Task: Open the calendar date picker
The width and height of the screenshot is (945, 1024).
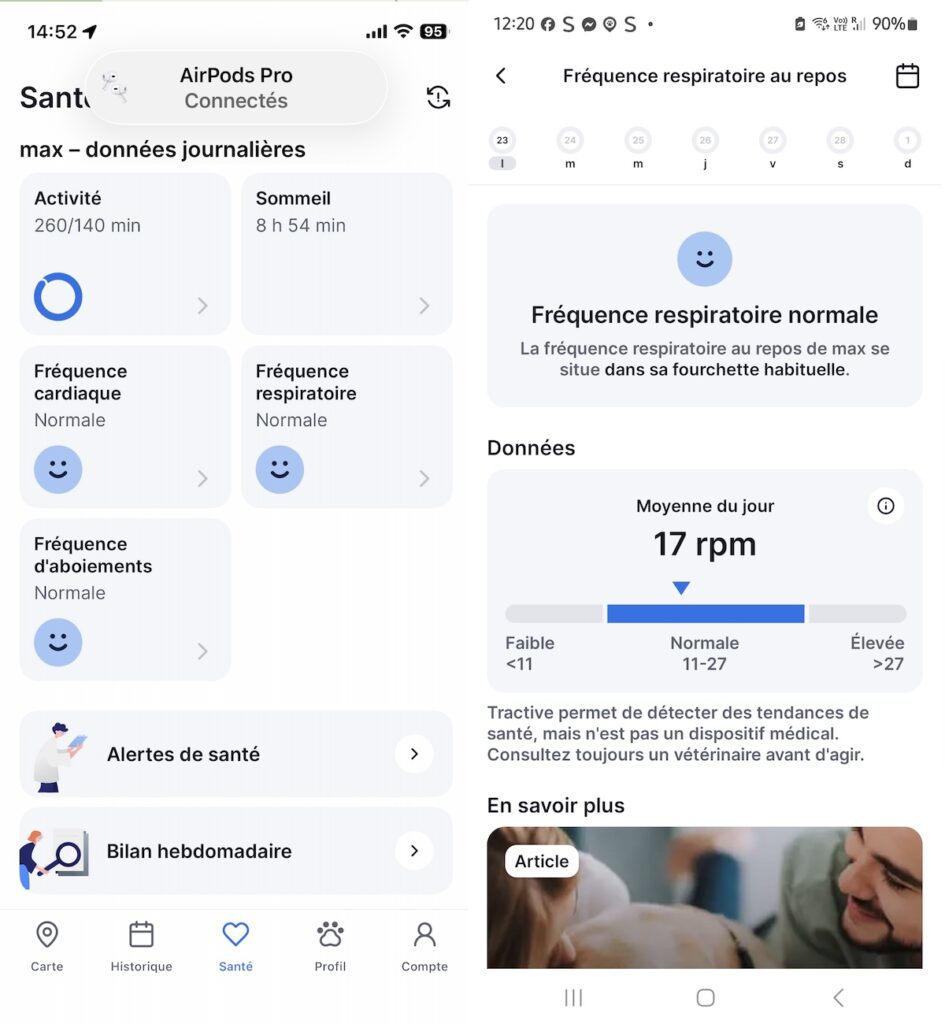Action: point(907,76)
